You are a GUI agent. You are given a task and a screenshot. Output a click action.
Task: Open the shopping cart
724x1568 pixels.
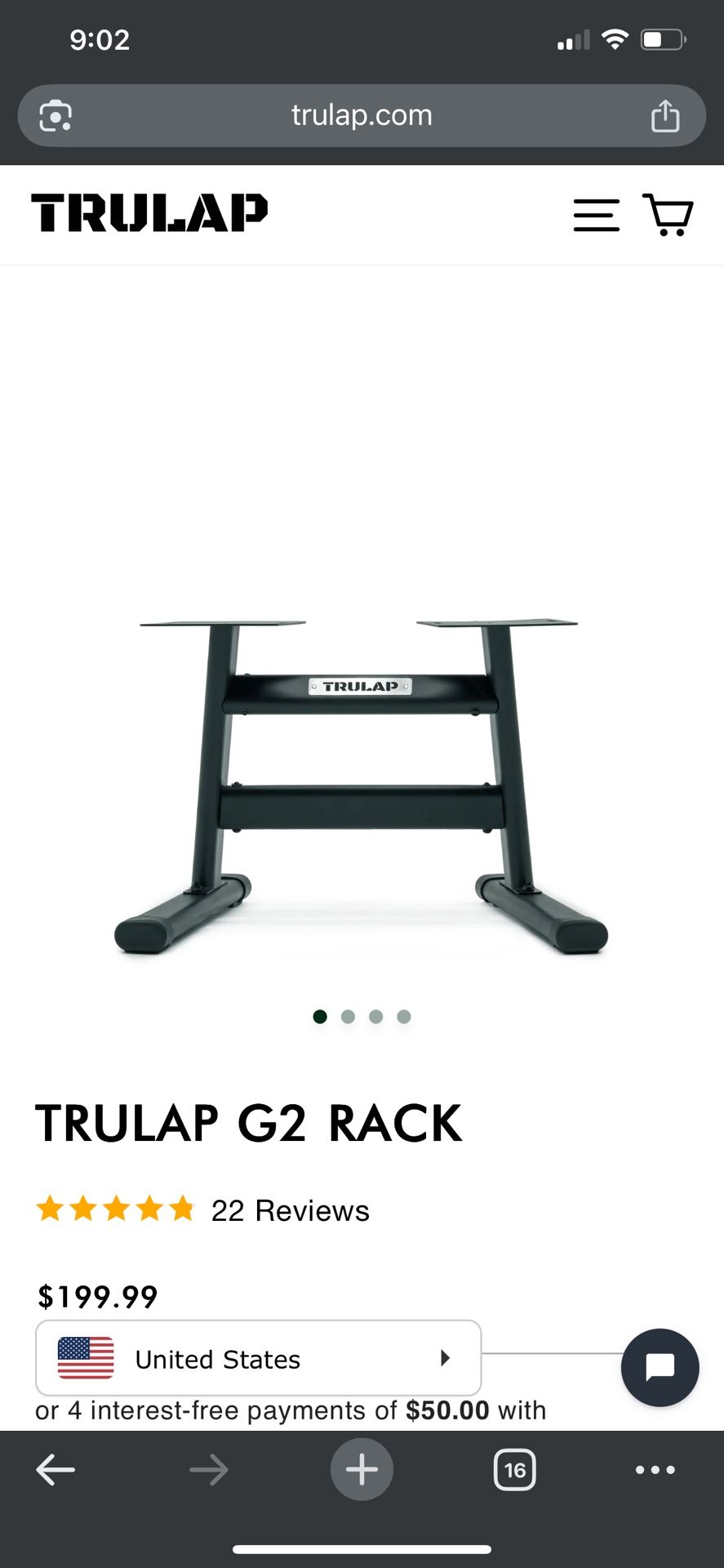click(x=668, y=216)
